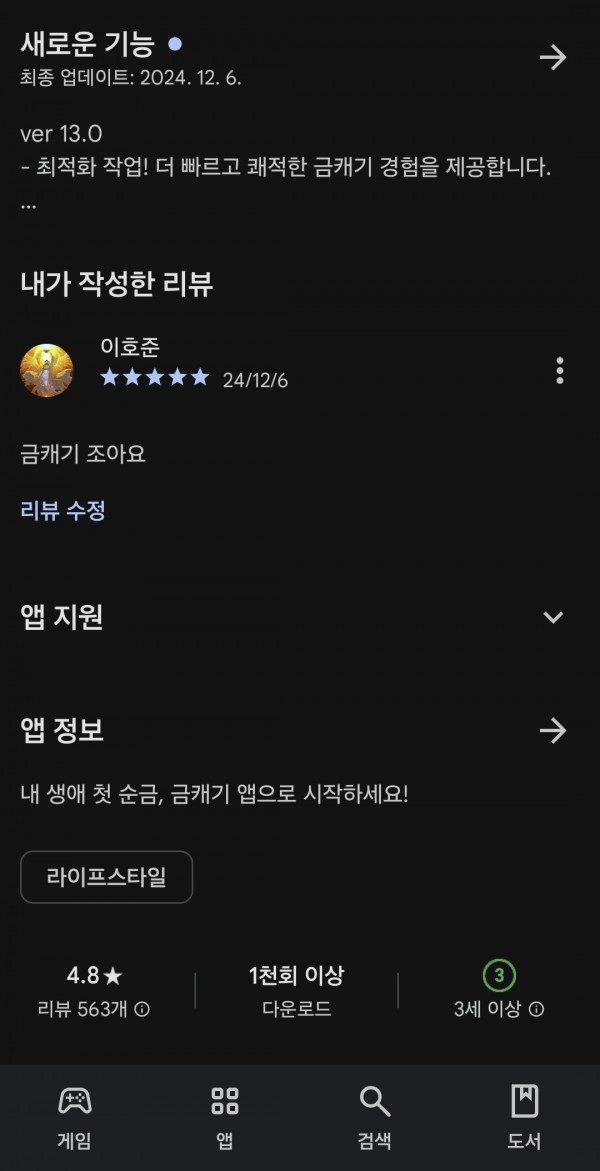Open the info icon next to 리뷰 563개
The image size is (600, 1171).
(142, 1010)
